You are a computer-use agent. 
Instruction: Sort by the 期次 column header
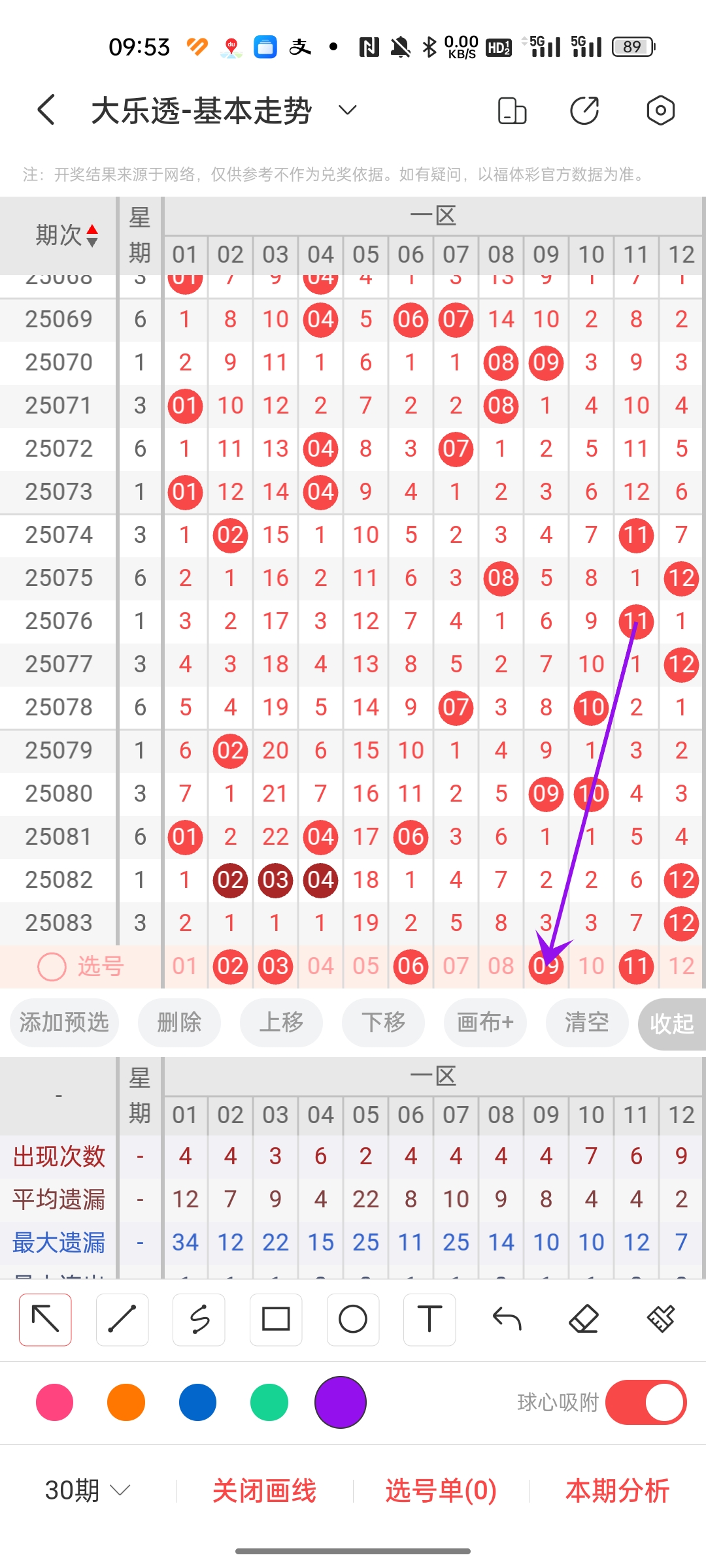[x=67, y=235]
